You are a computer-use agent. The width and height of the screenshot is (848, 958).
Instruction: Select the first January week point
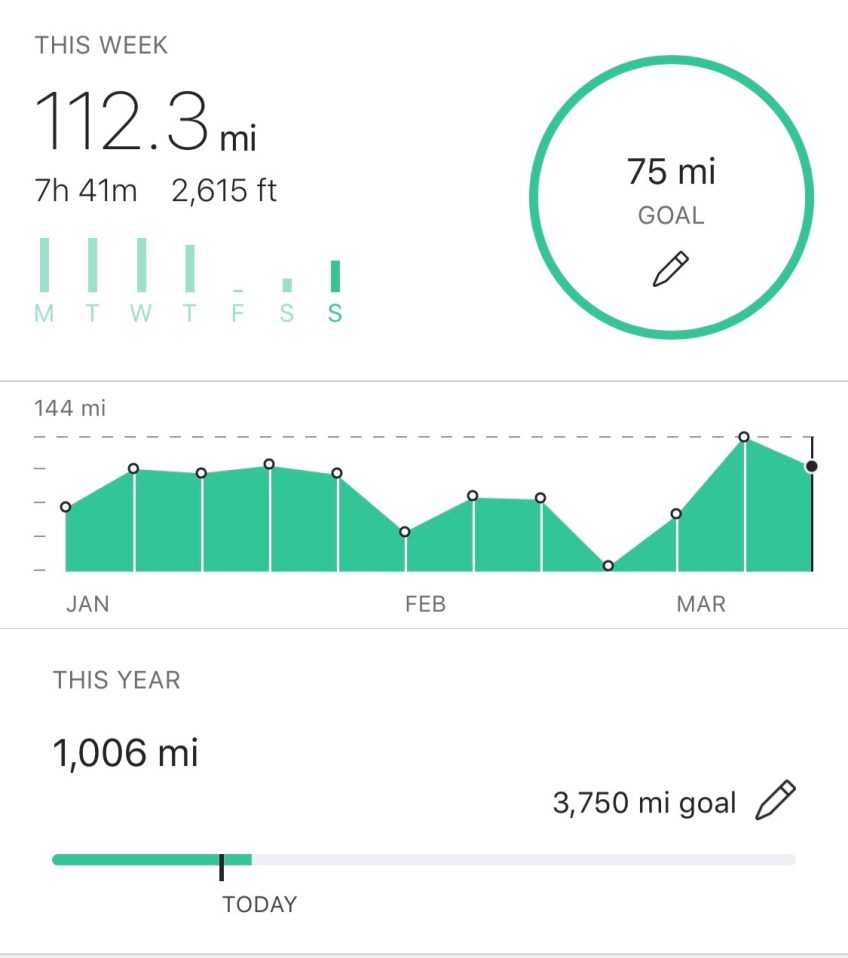[x=66, y=507]
